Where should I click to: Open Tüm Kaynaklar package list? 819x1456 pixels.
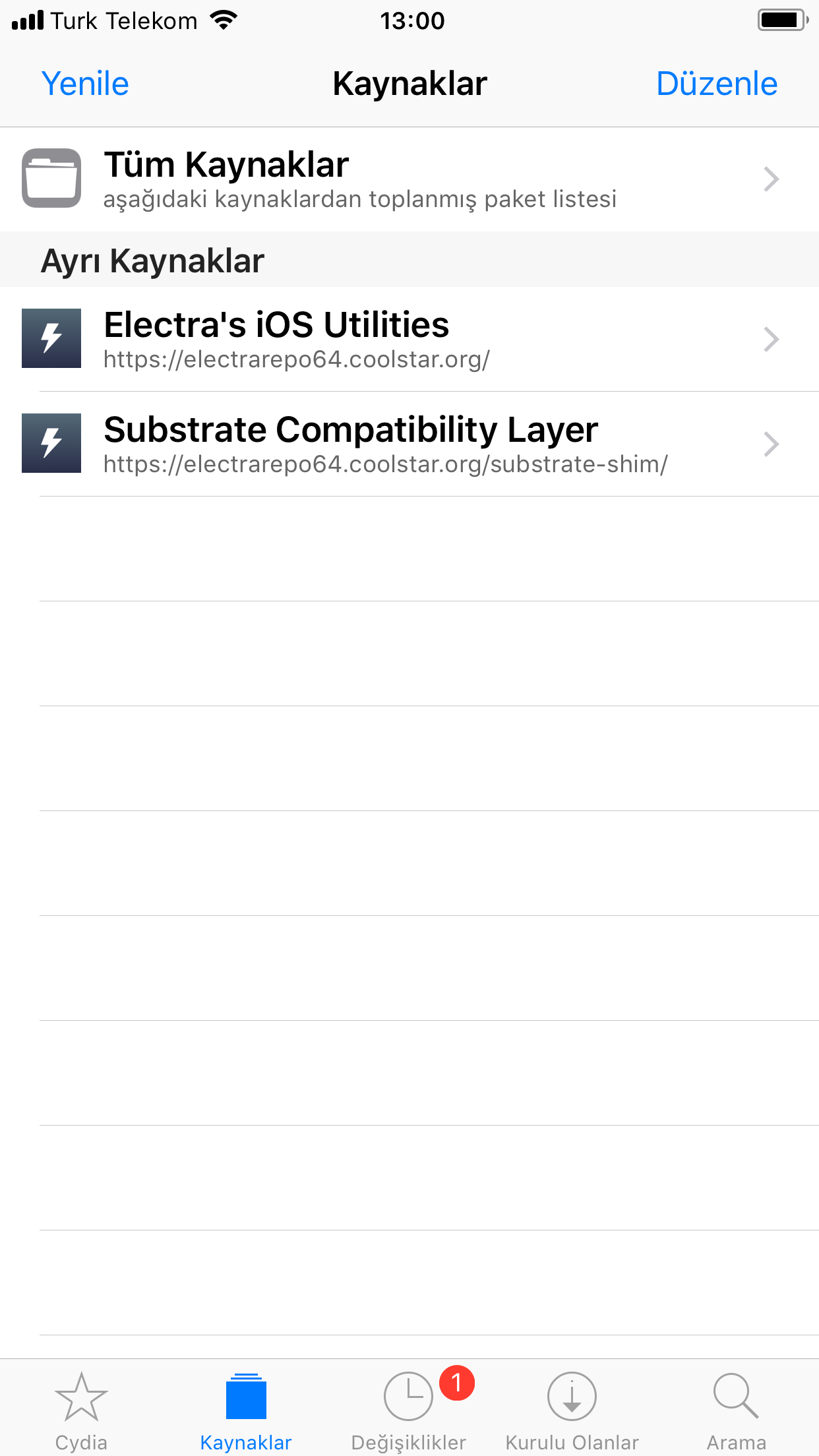tap(409, 179)
